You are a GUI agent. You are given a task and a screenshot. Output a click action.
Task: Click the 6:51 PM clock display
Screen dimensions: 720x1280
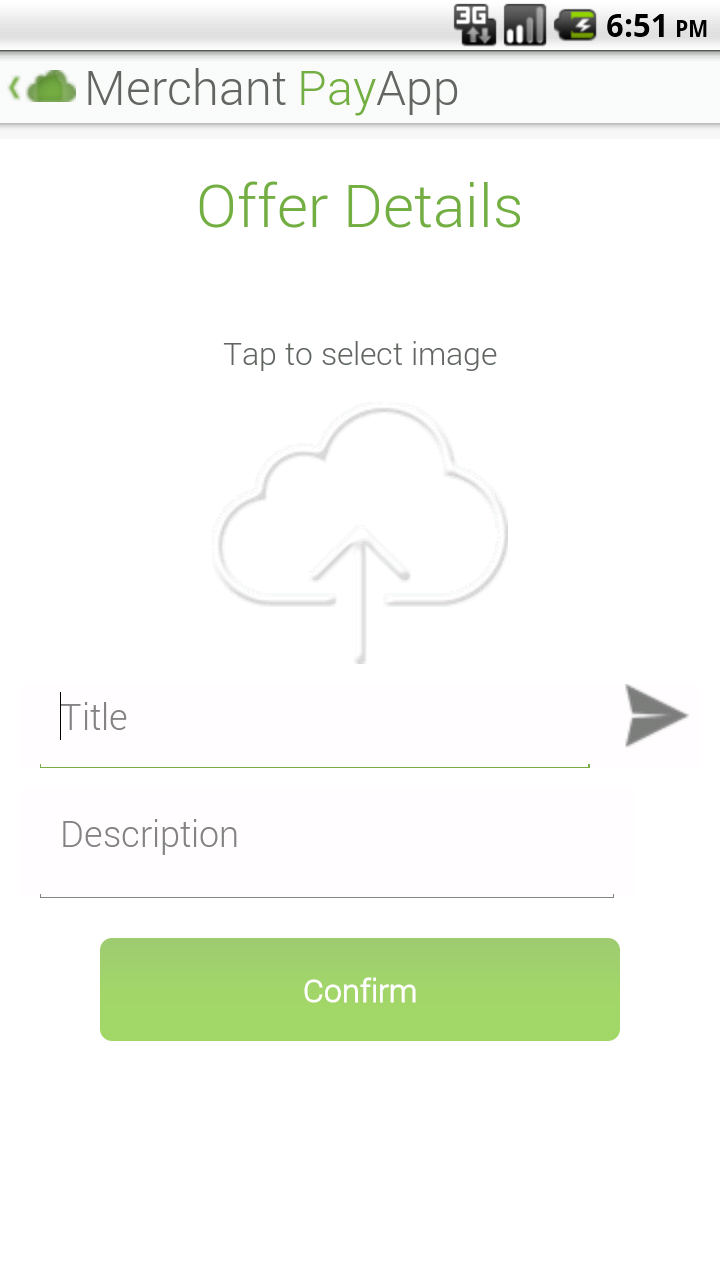655,25
